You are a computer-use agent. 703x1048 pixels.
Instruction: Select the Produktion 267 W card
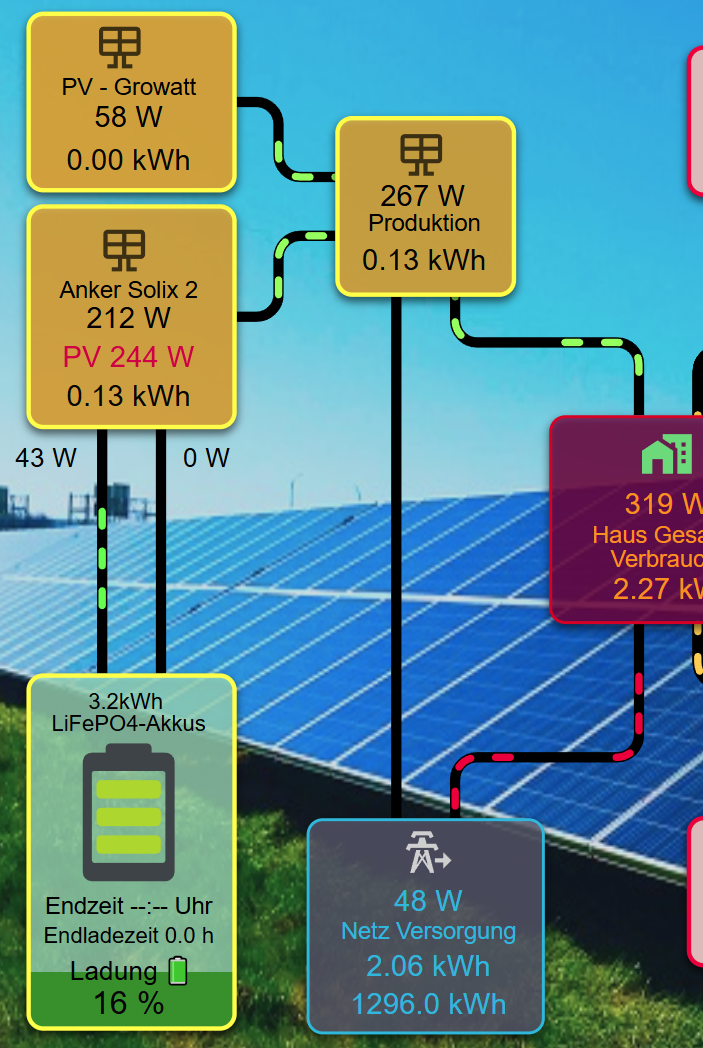point(425,207)
